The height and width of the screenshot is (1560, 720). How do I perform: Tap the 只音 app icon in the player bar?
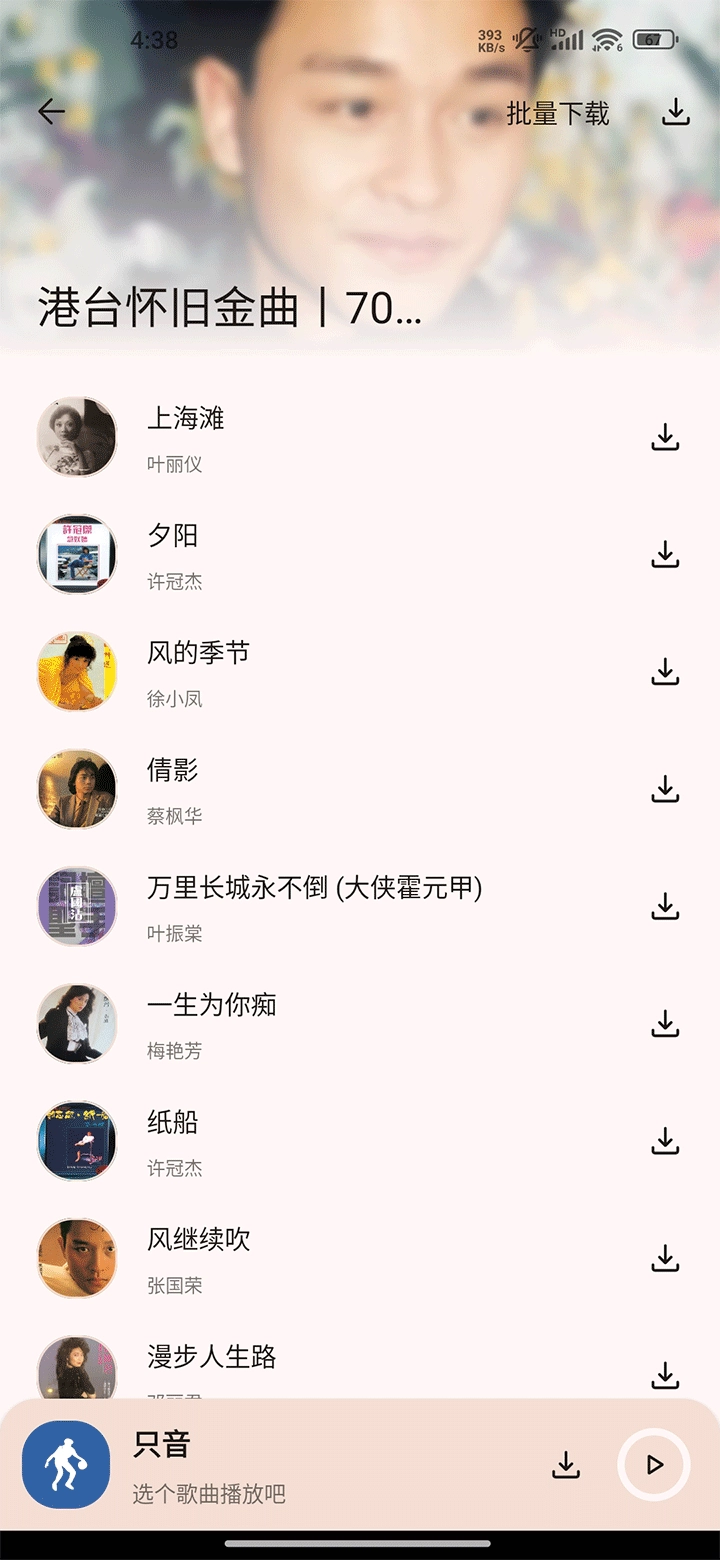(x=65, y=1463)
